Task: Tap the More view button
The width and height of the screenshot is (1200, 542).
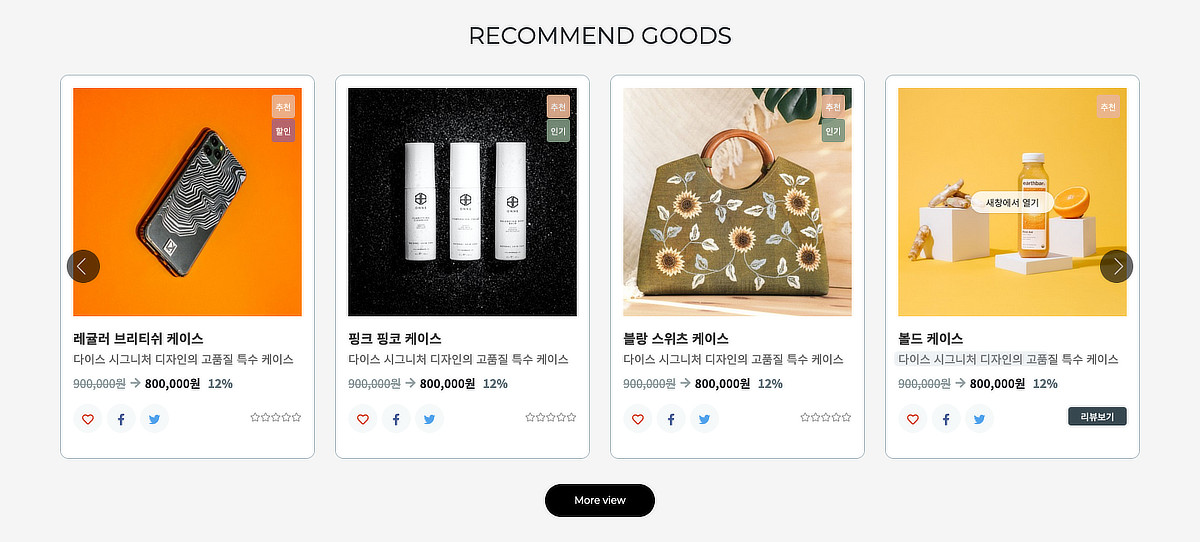Action: [x=600, y=500]
